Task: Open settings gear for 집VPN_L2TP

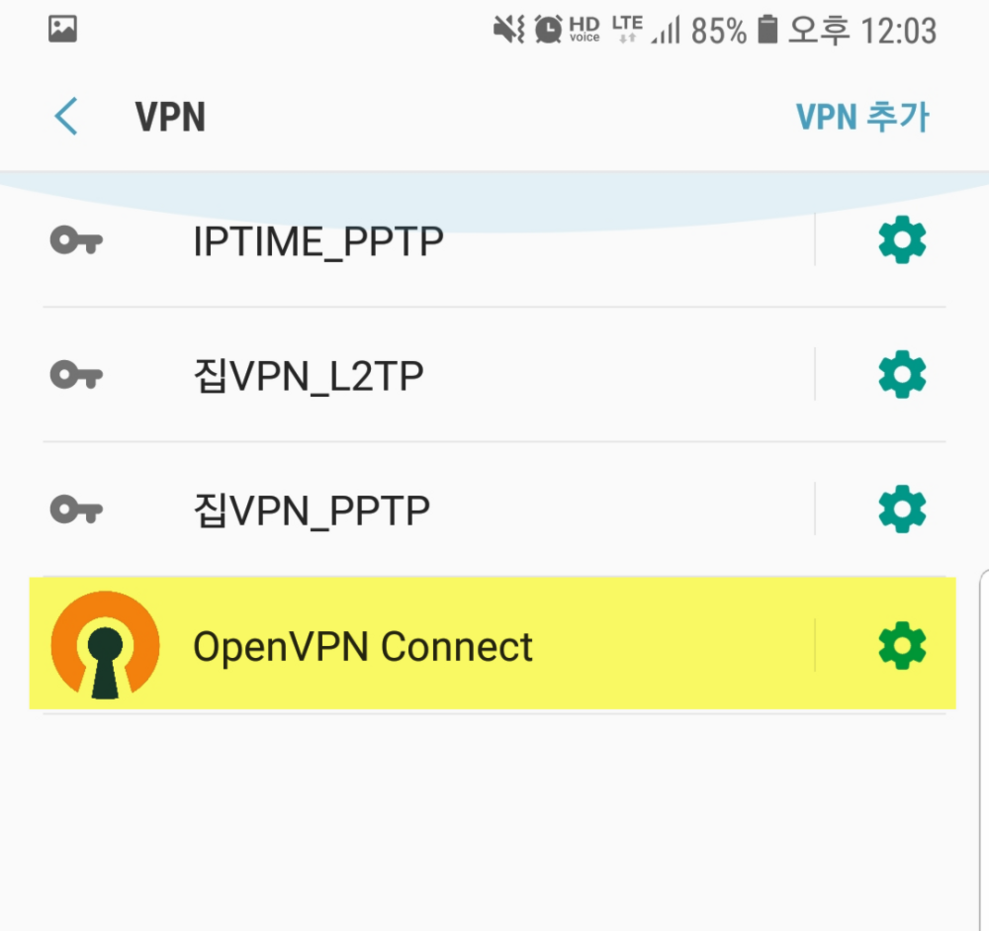Action: tap(902, 376)
